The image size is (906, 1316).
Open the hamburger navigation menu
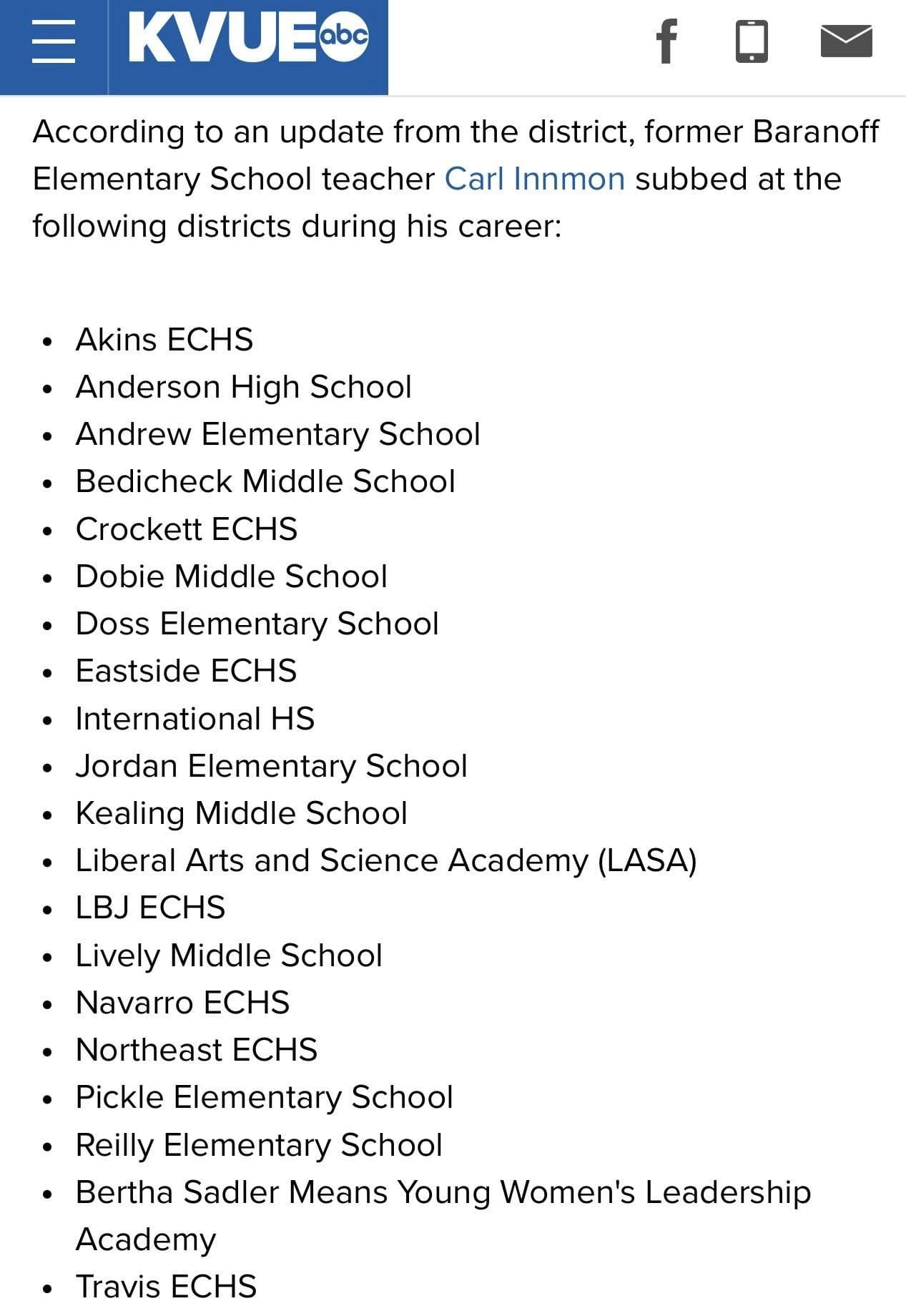(x=54, y=41)
